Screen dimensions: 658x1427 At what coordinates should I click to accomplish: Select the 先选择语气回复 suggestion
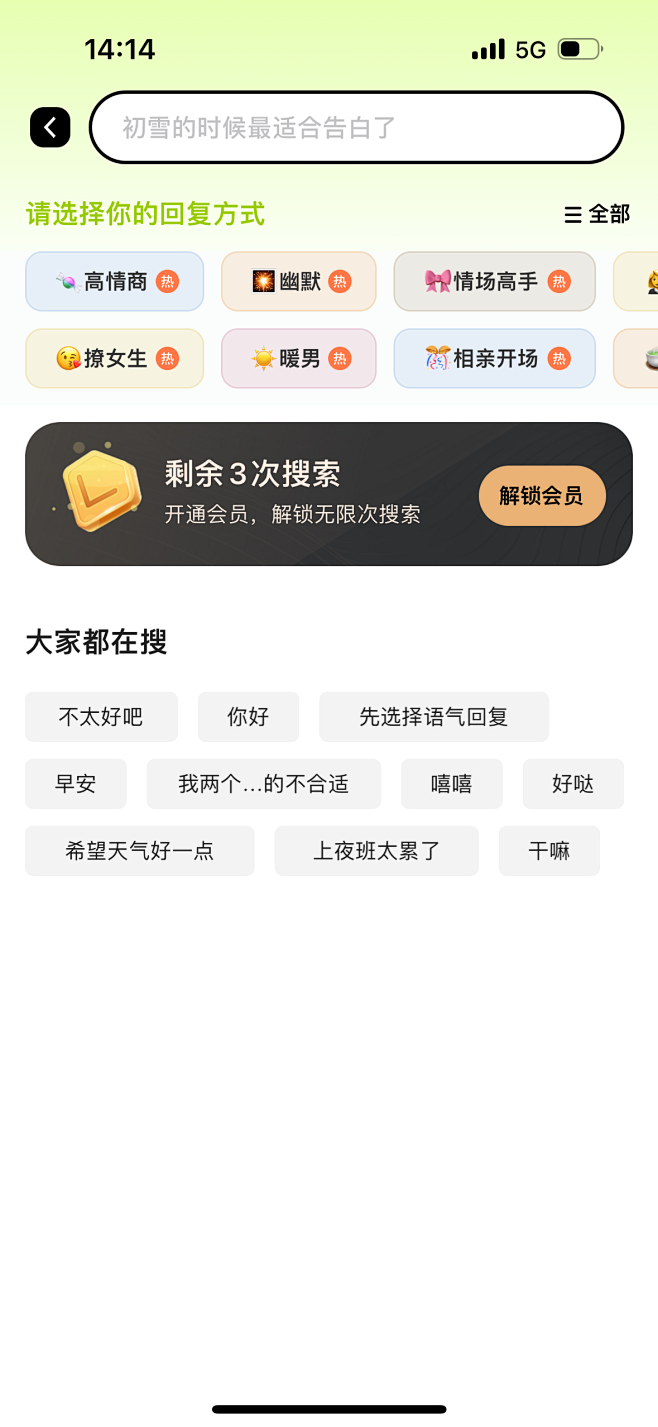[434, 717]
